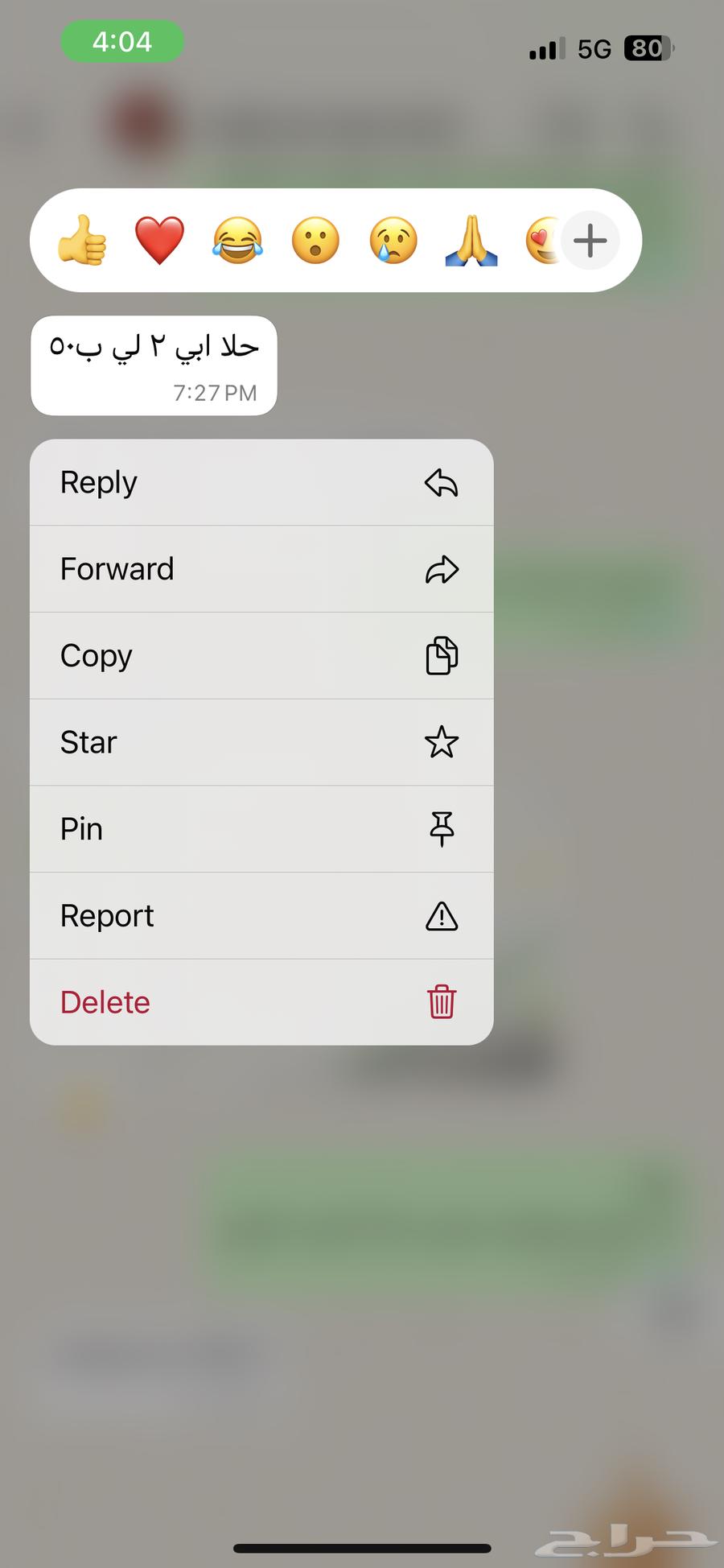This screenshot has height=1568, width=724.
Task: Open more emoji reactions with plus
Action: coord(590,240)
